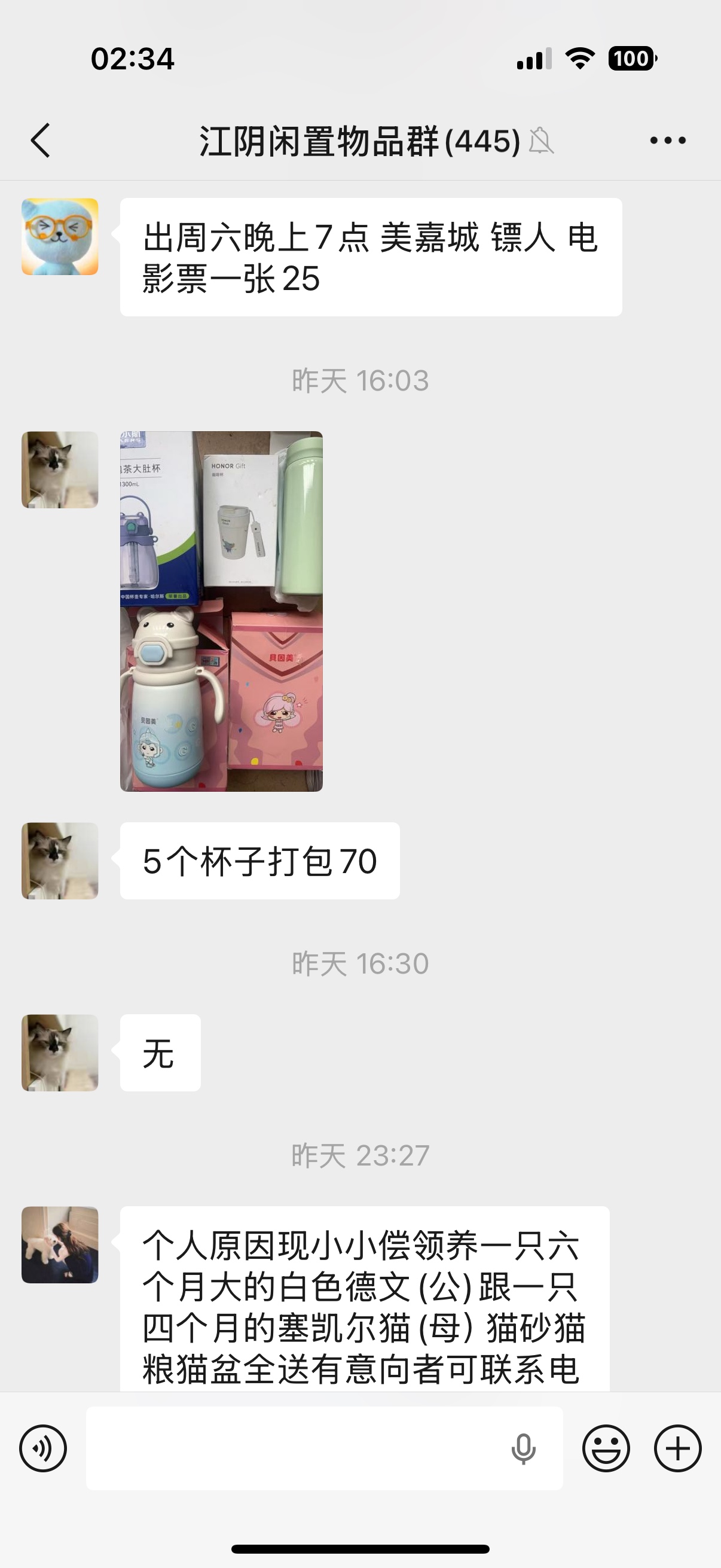This screenshot has width=721, height=1568.
Task: Open the photo of five cups
Action: pyautogui.click(x=221, y=611)
